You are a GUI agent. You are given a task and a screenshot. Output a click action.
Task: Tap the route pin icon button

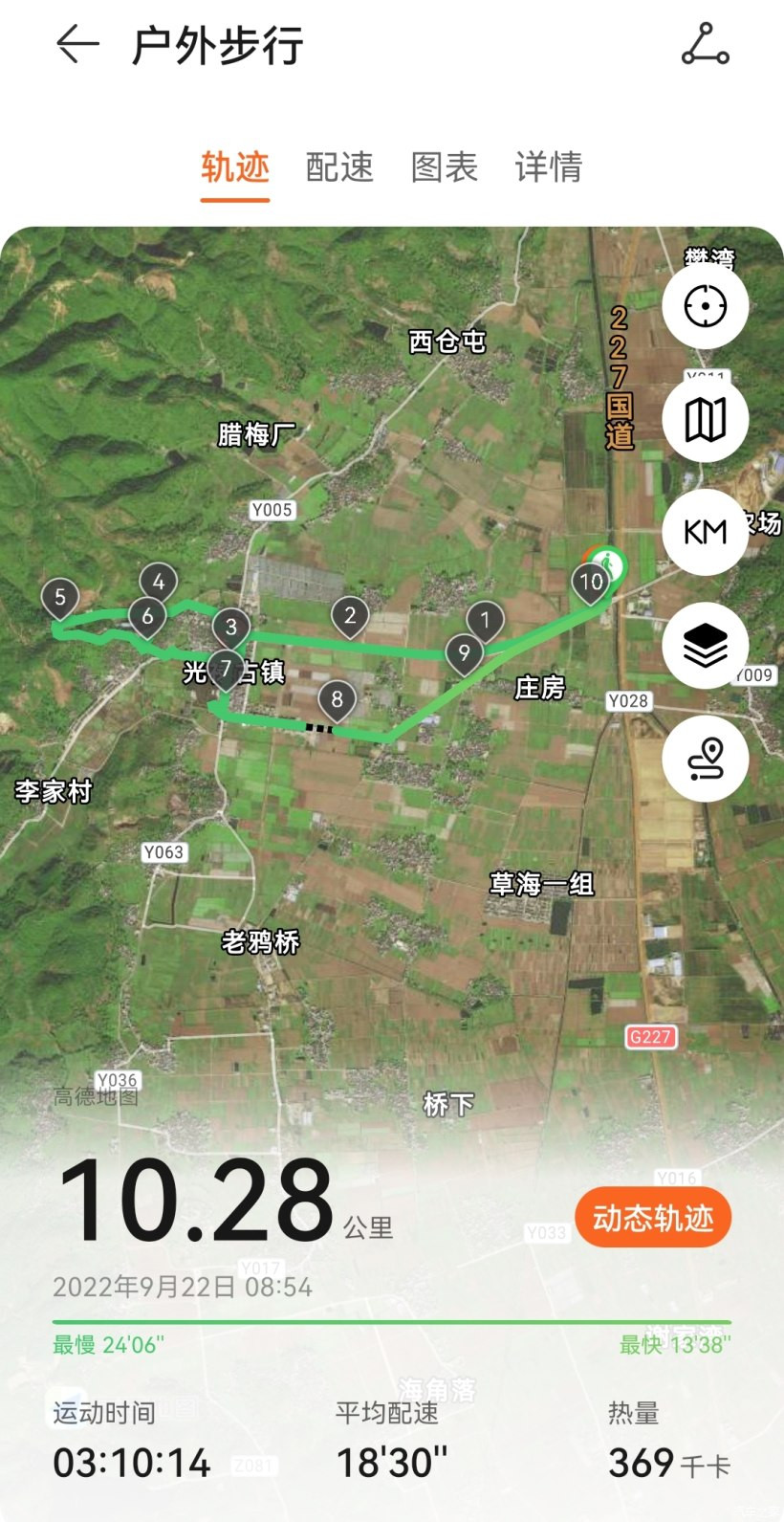tap(706, 759)
